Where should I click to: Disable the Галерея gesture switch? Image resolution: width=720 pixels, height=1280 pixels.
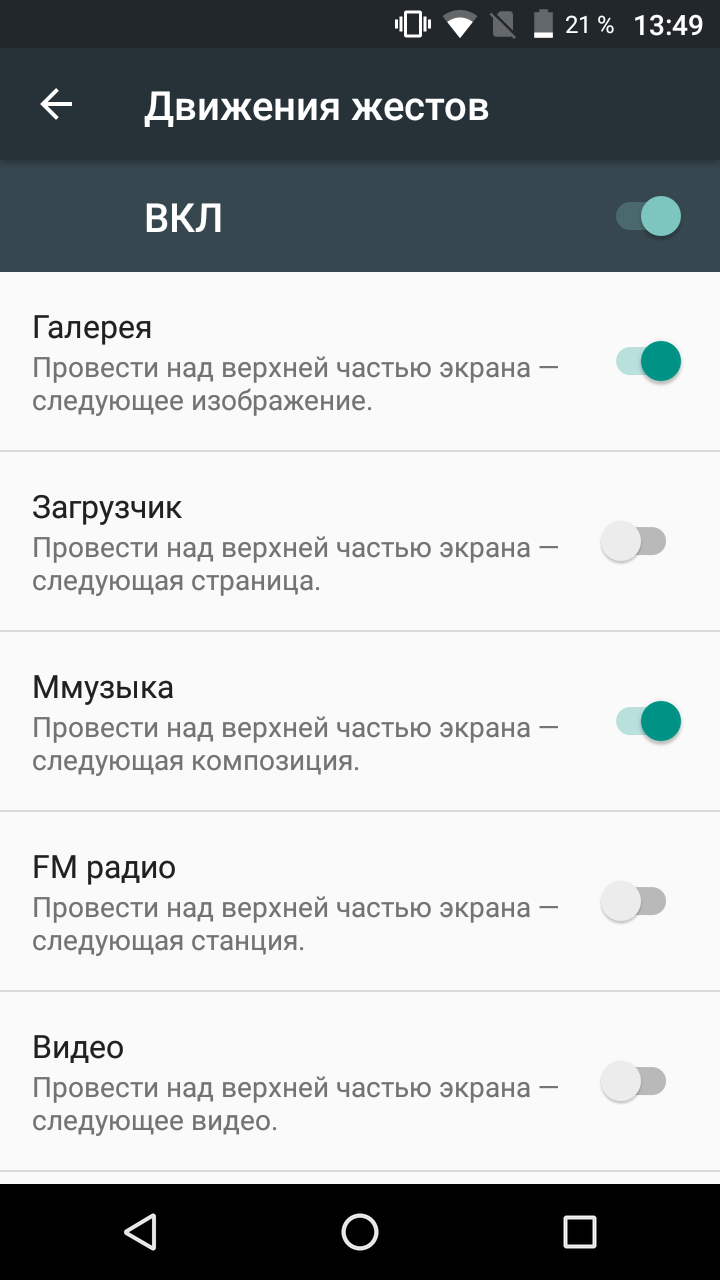(648, 361)
